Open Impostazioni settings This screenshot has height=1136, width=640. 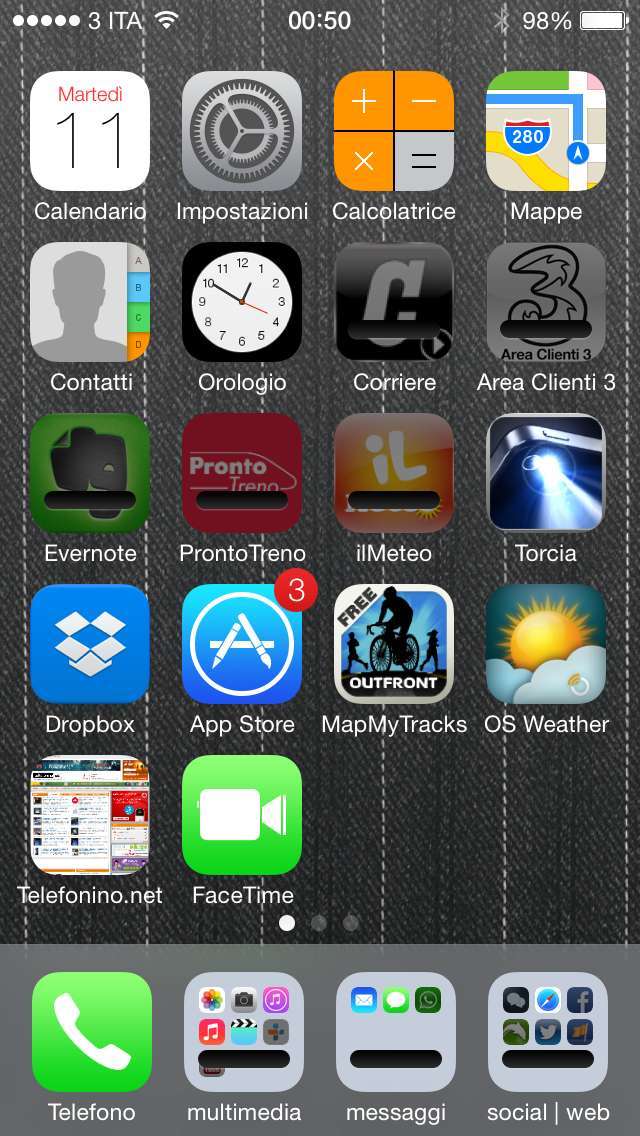(x=242, y=131)
